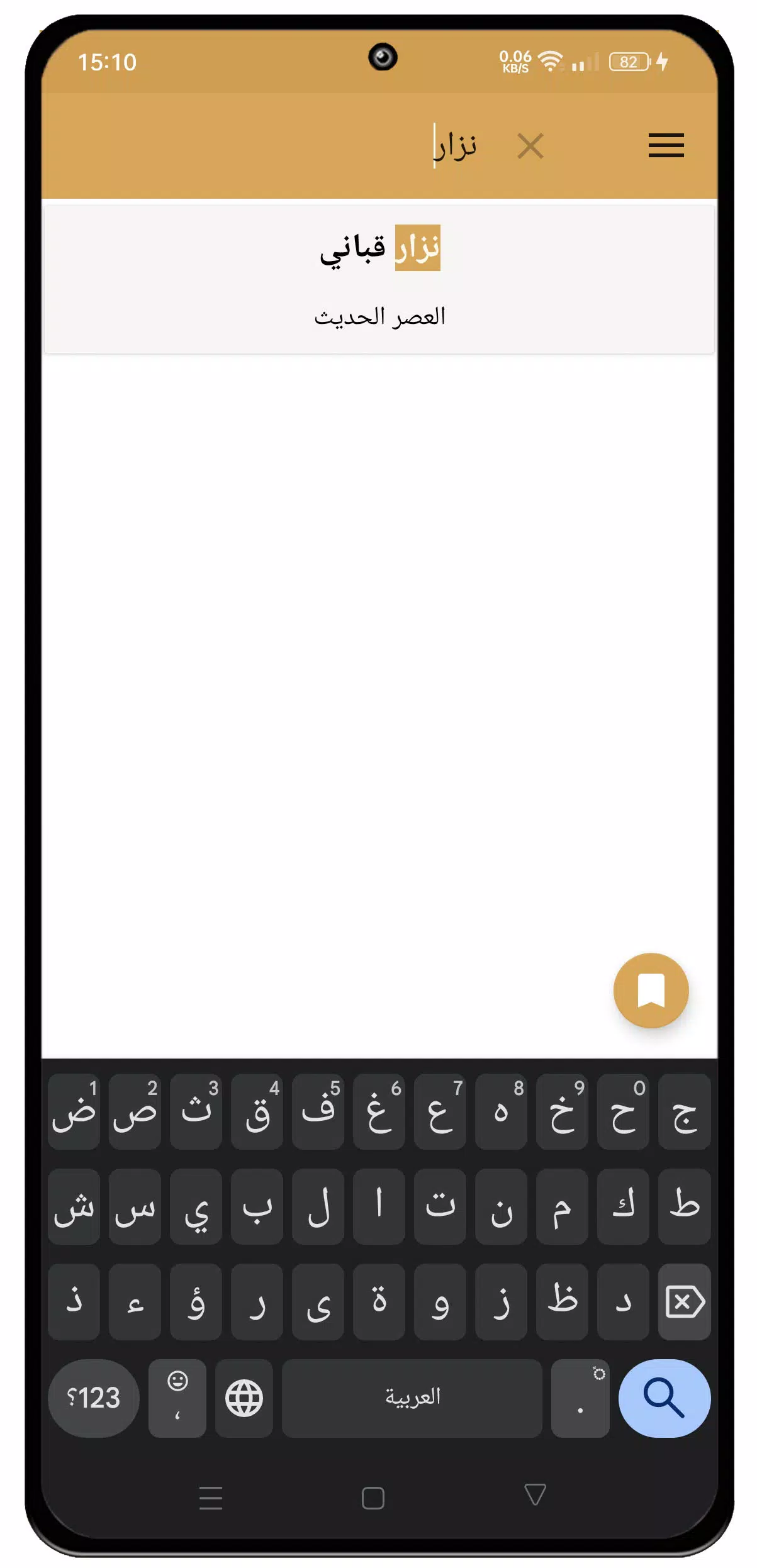Viewport: 757px width, 1568px height.
Task: Type the letter ق on the keyboard
Action: pyautogui.click(x=257, y=1111)
